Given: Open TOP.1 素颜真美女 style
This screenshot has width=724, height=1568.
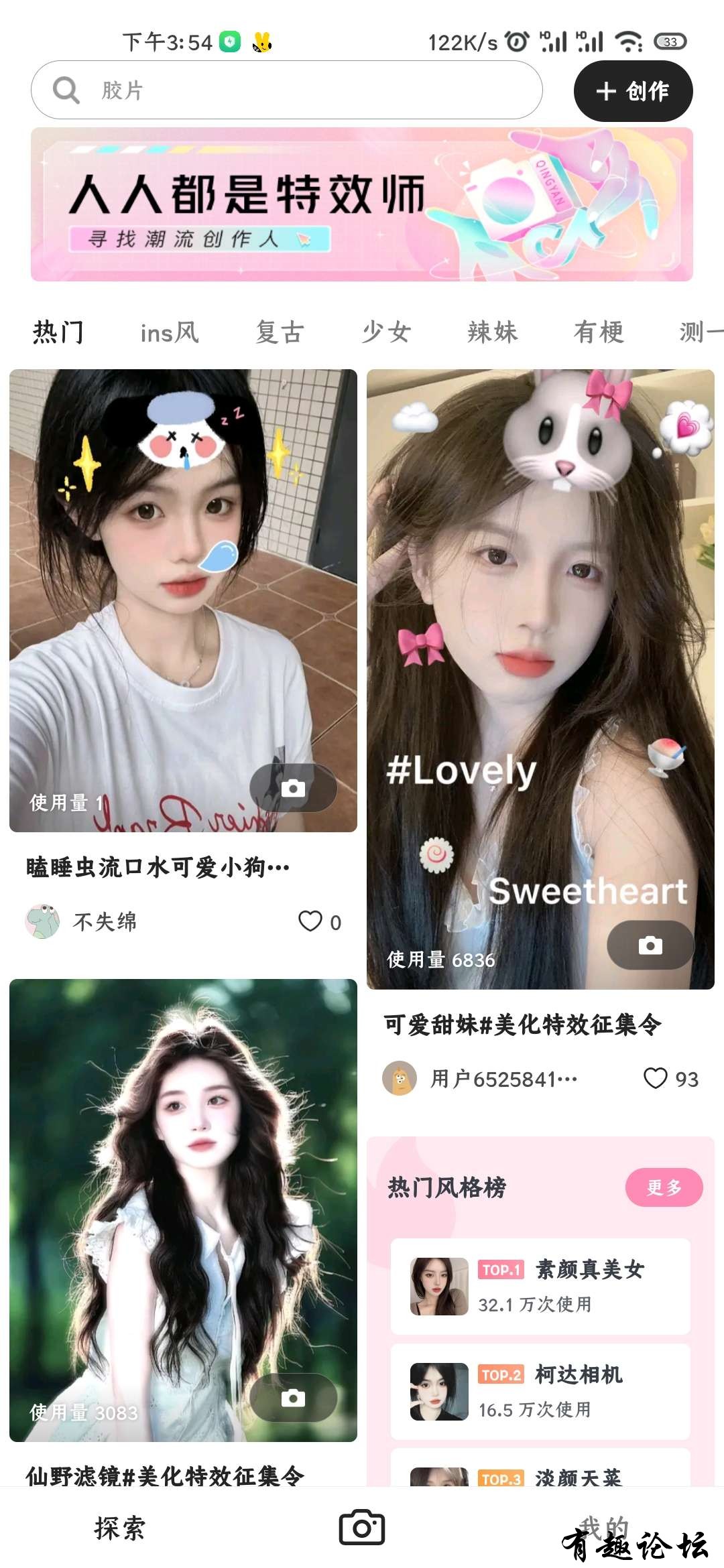Looking at the screenshot, I should point(540,1286).
